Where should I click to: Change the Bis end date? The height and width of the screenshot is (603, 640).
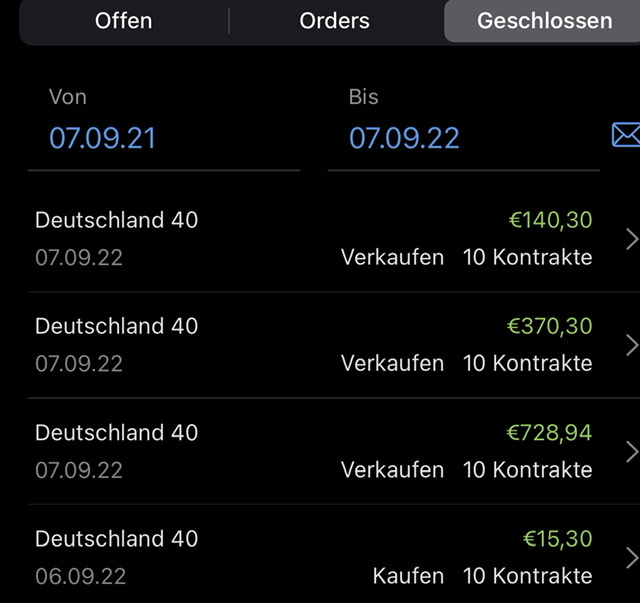pos(404,137)
